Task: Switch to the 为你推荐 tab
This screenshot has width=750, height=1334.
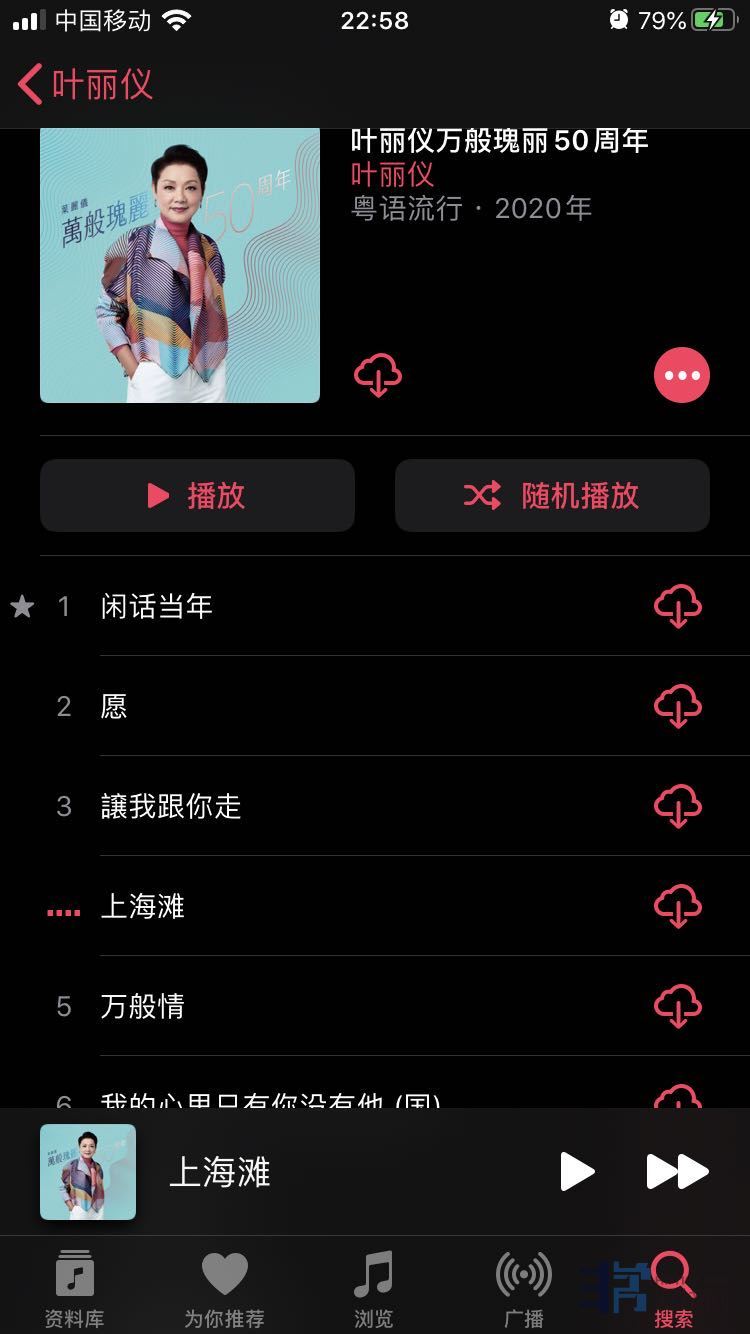Action: pos(225,1288)
